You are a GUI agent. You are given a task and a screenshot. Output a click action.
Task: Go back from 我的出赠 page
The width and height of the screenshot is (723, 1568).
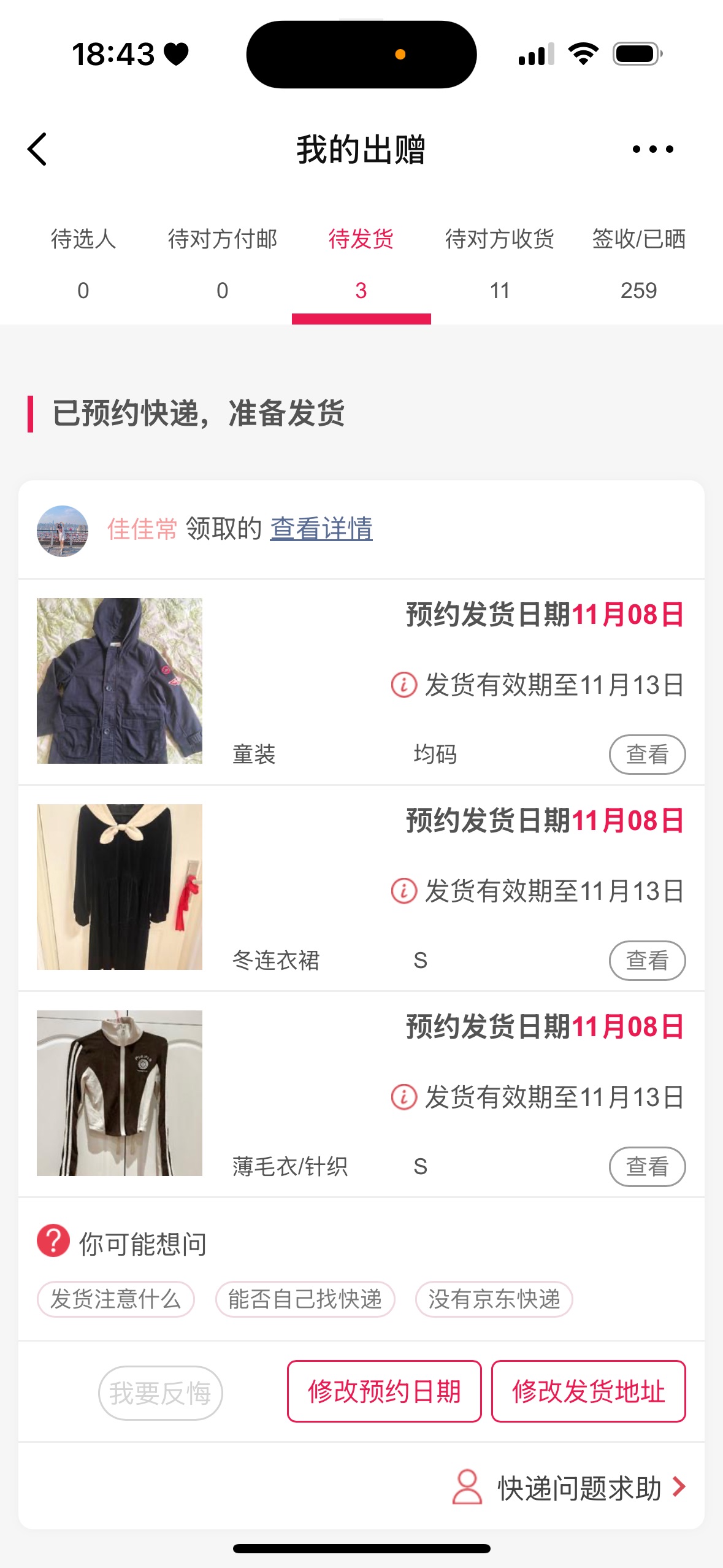point(37,149)
